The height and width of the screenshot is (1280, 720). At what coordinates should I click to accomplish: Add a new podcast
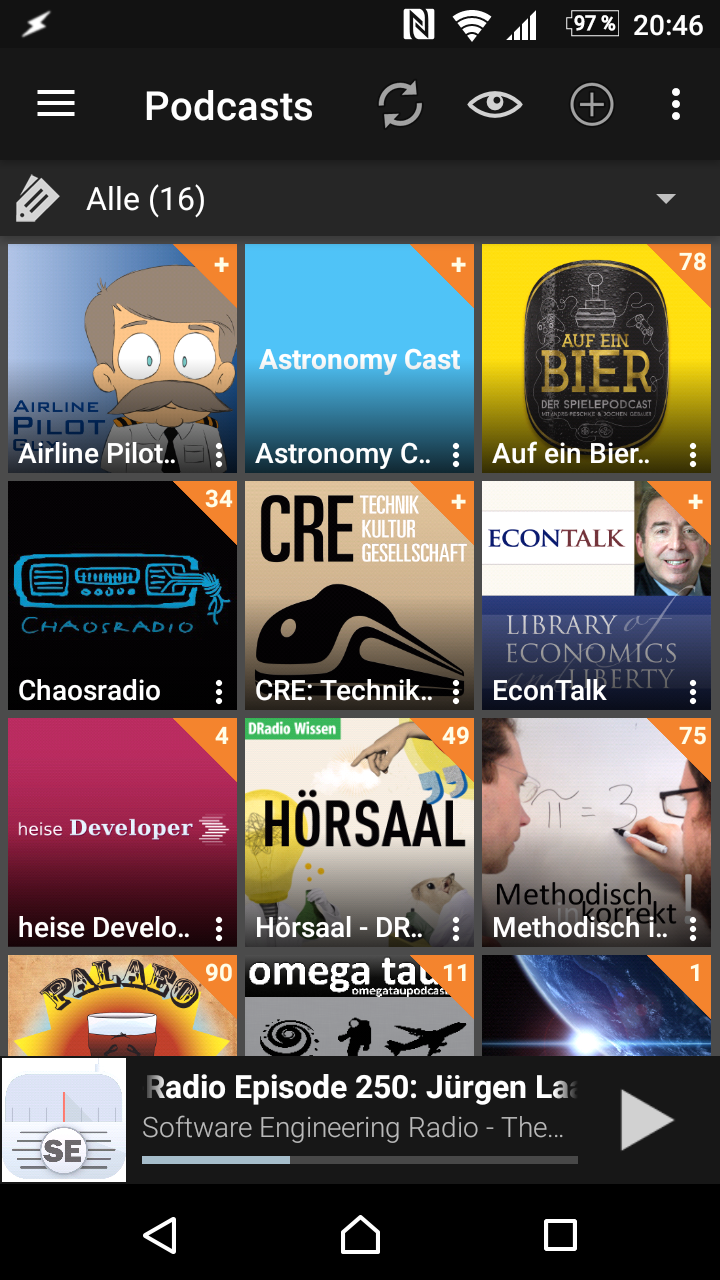591,105
